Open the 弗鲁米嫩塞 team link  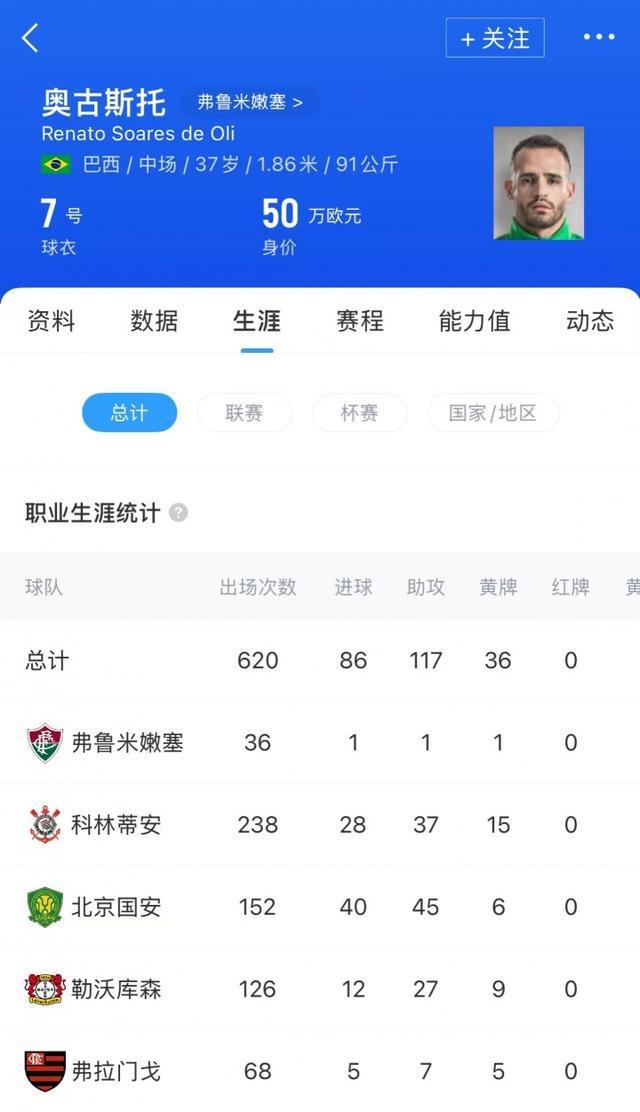pos(250,102)
